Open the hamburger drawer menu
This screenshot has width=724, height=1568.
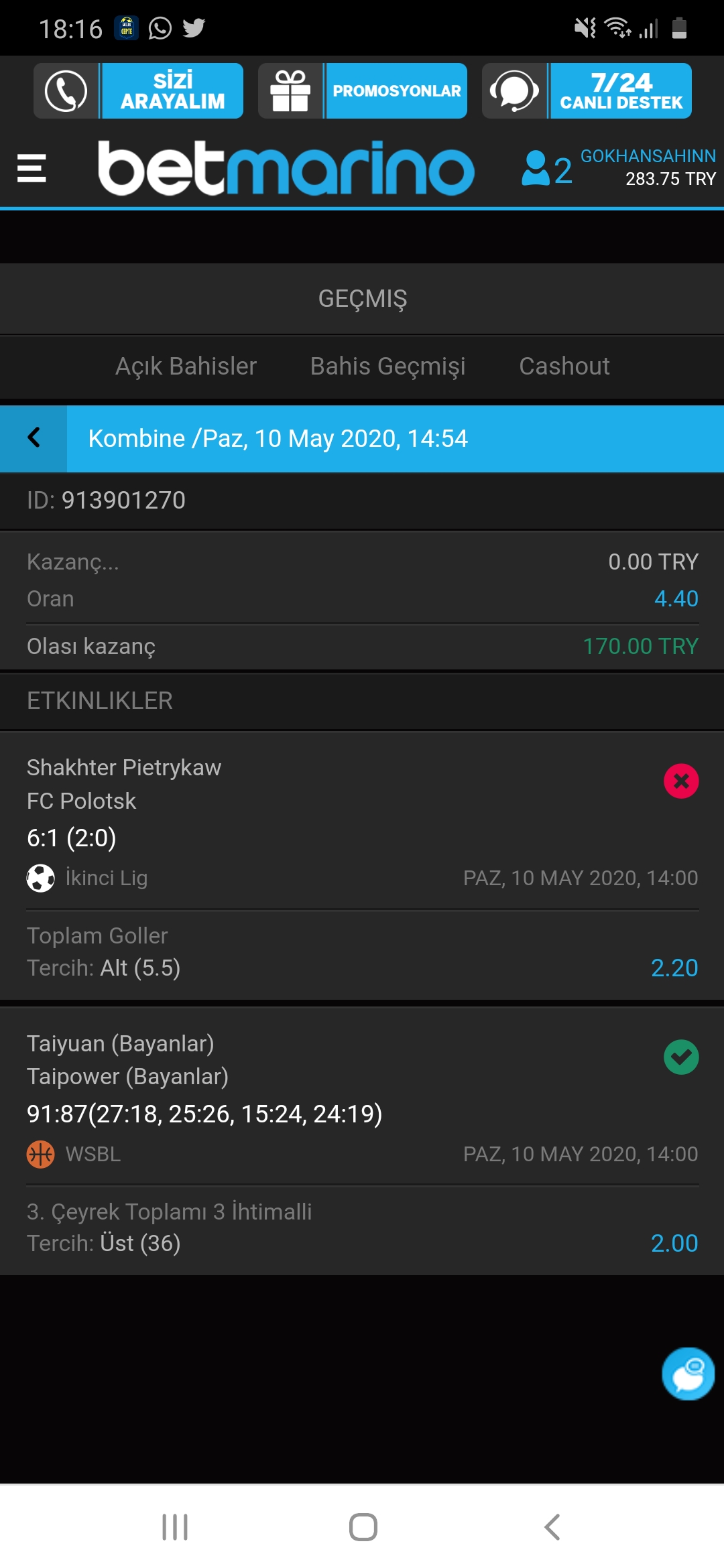coord(32,168)
